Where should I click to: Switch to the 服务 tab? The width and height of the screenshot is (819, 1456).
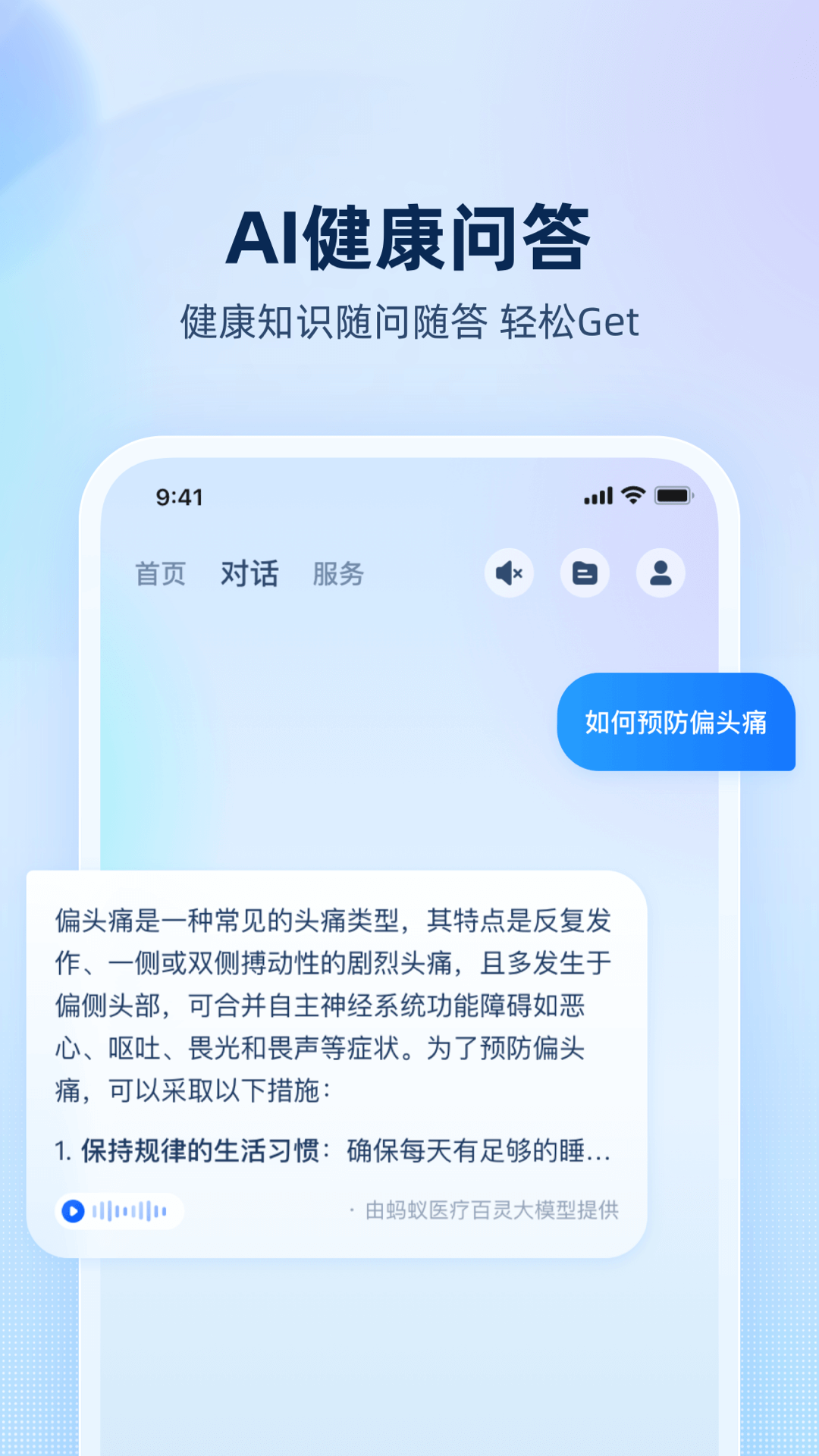[x=339, y=574]
